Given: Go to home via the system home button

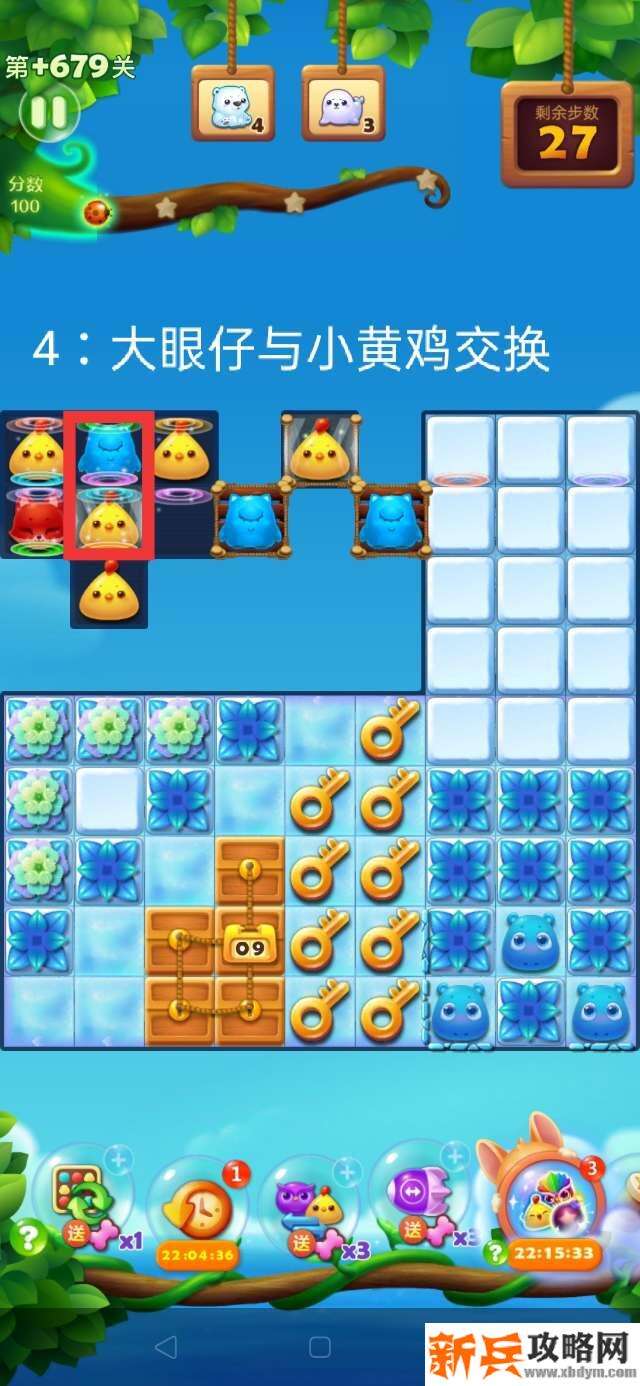Looking at the screenshot, I should tap(319, 1348).
